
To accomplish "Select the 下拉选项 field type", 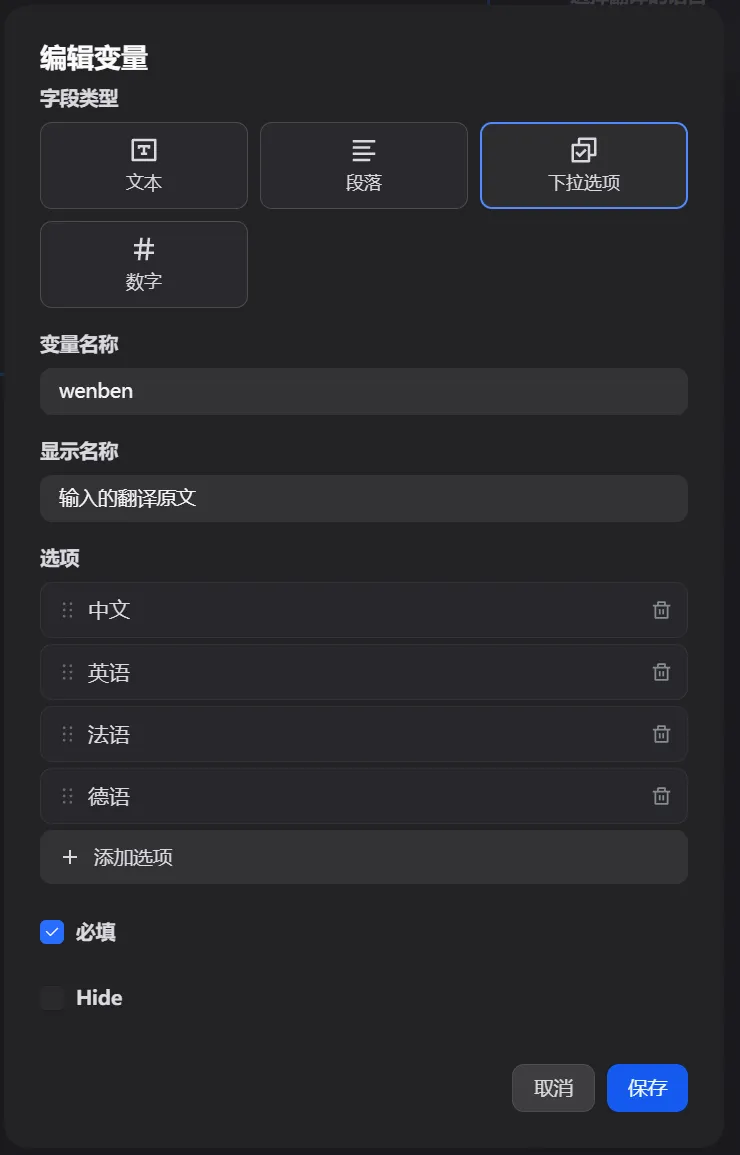I will click(584, 165).
